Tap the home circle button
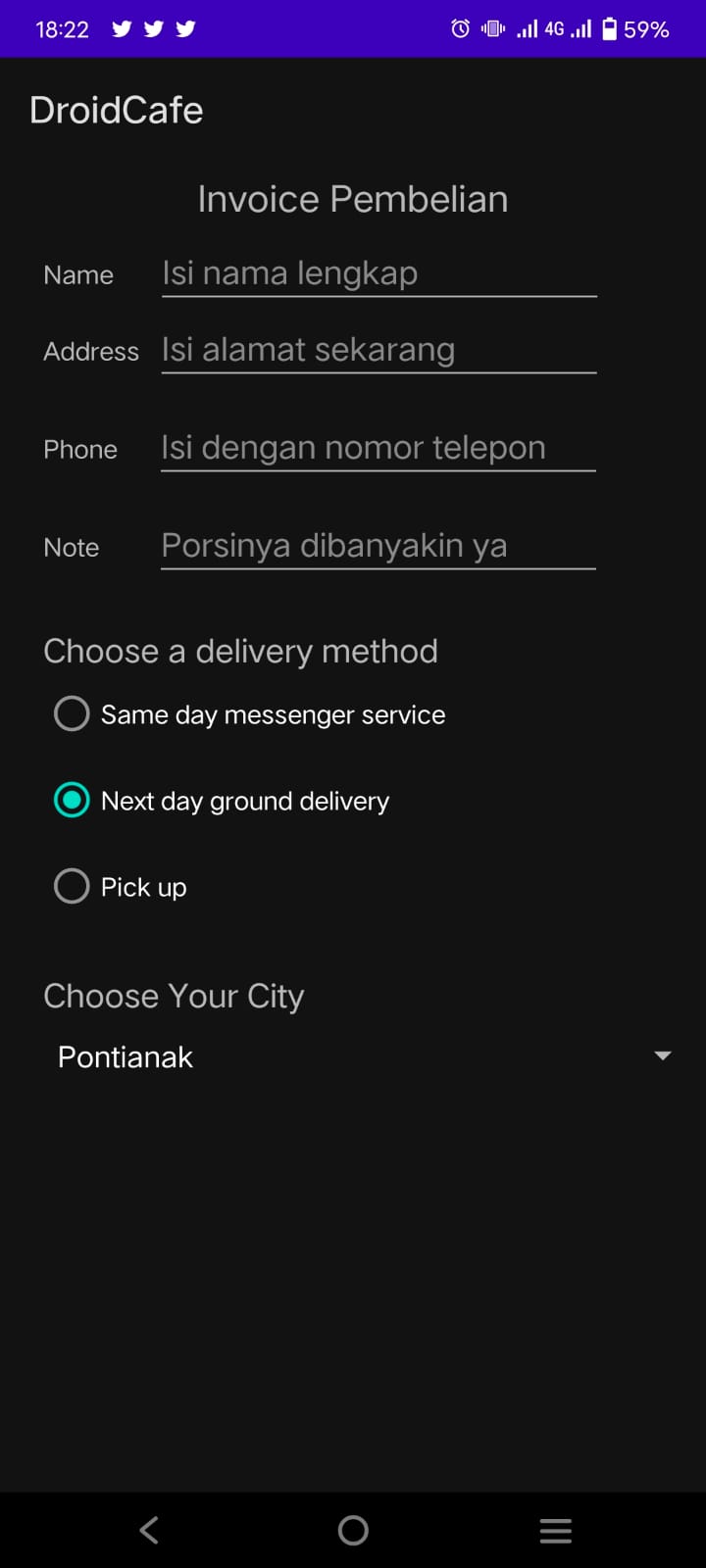 (x=352, y=1530)
